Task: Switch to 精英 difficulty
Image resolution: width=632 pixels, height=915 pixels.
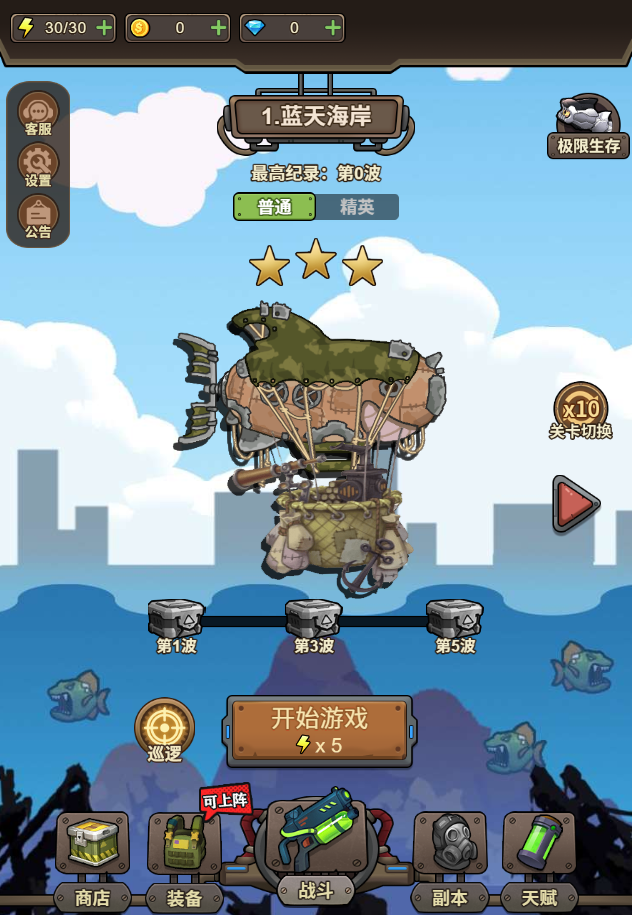Action: pos(357,207)
